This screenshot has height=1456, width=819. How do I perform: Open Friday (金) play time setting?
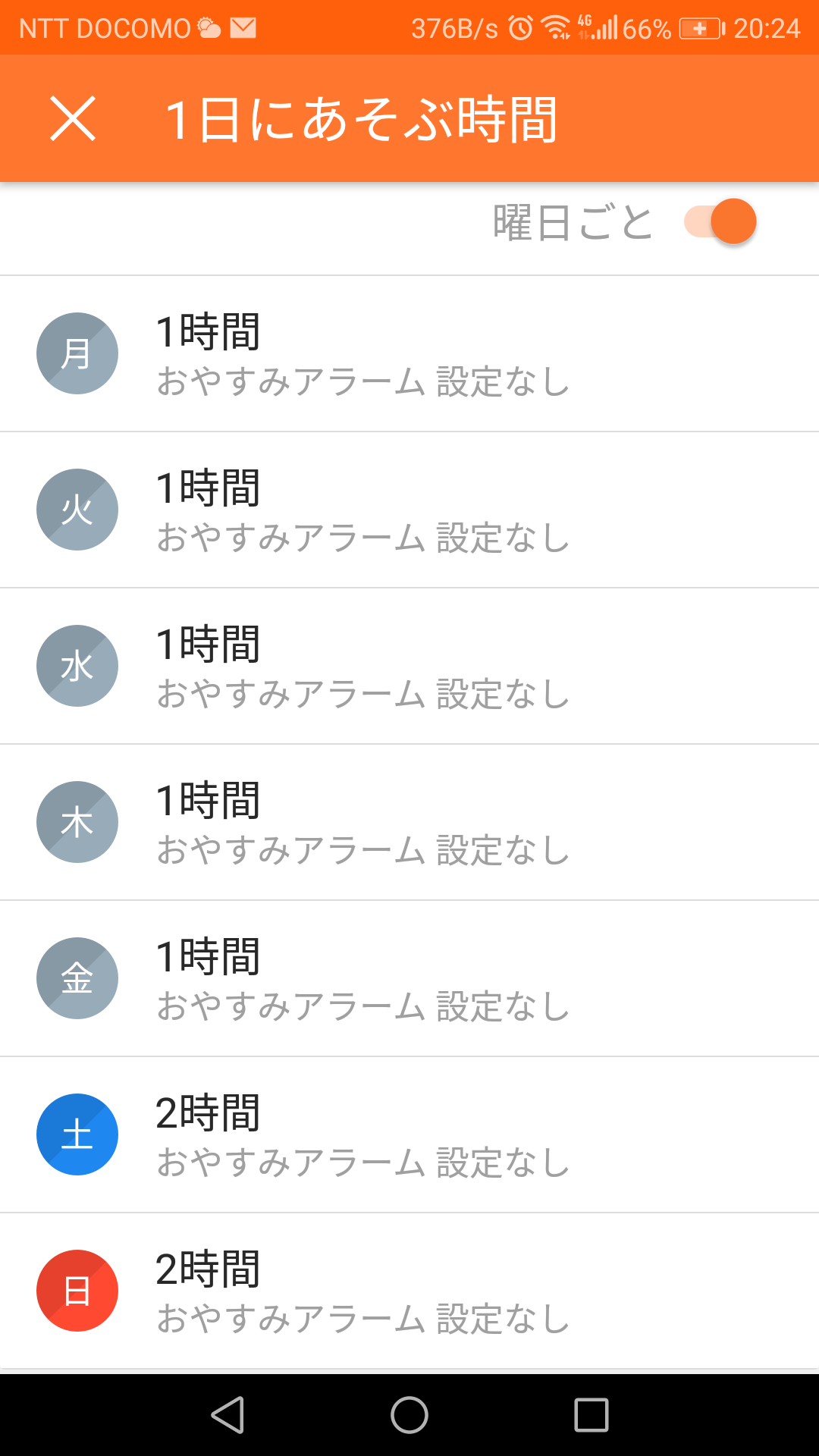tap(409, 978)
